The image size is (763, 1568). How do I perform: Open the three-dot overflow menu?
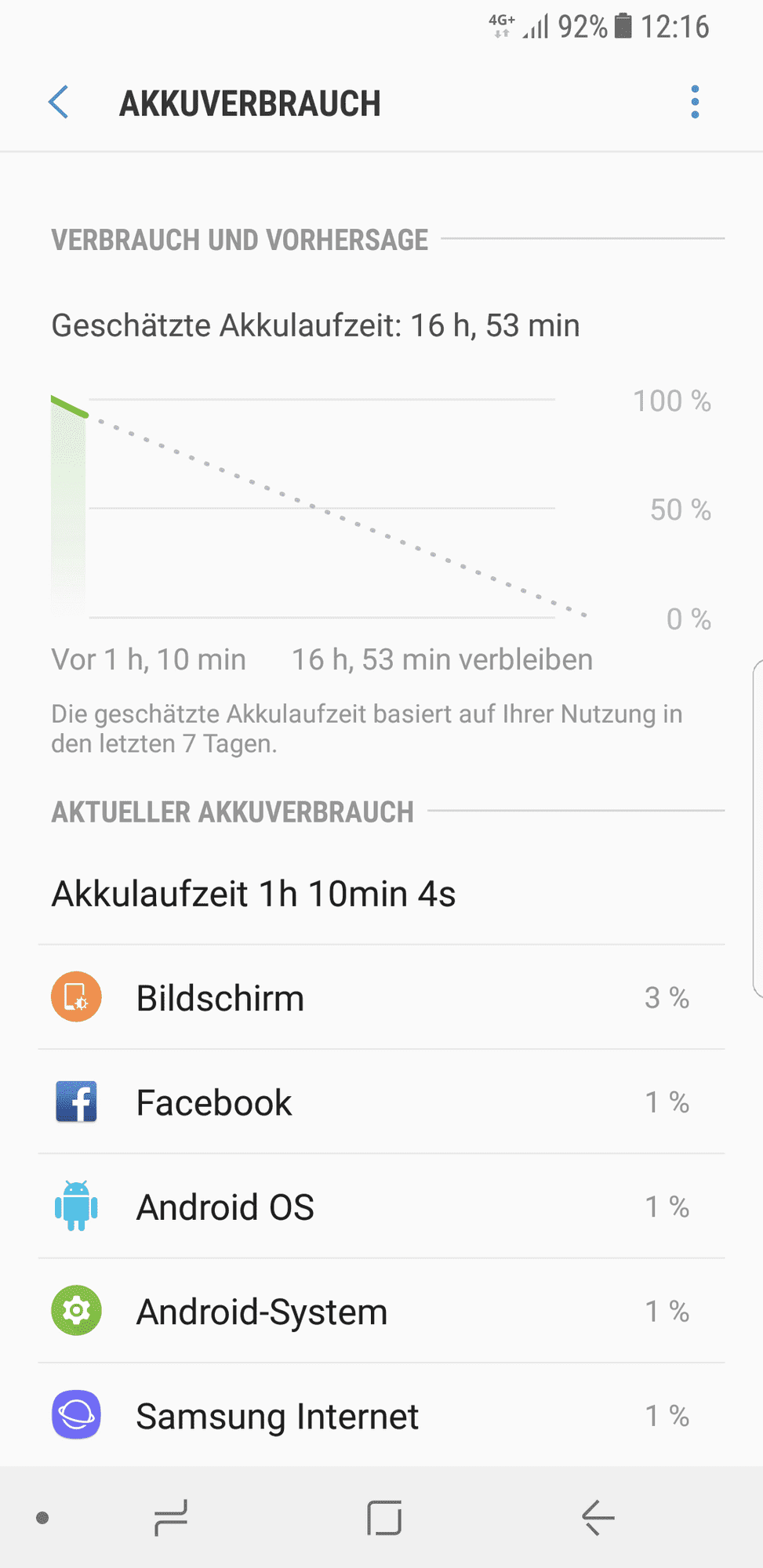tap(695, 103)
